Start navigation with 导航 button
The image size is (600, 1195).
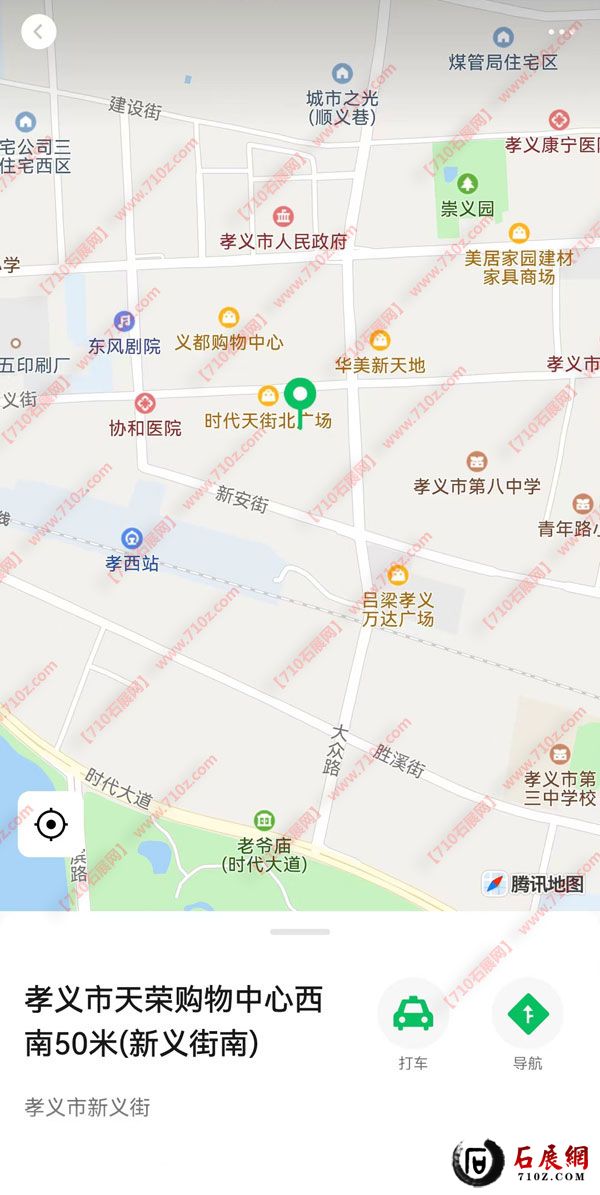(x=527, y=1014)
